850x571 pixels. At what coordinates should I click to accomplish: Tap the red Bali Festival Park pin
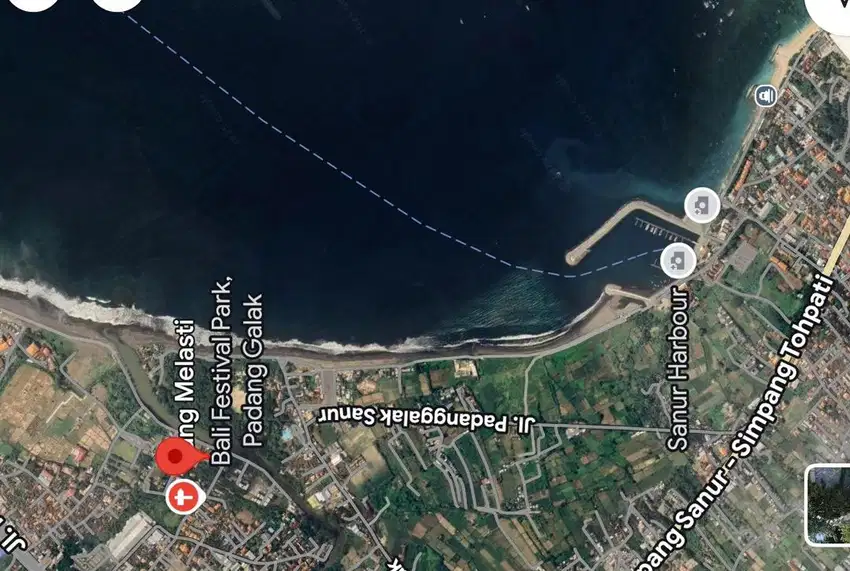click(177, 458)
